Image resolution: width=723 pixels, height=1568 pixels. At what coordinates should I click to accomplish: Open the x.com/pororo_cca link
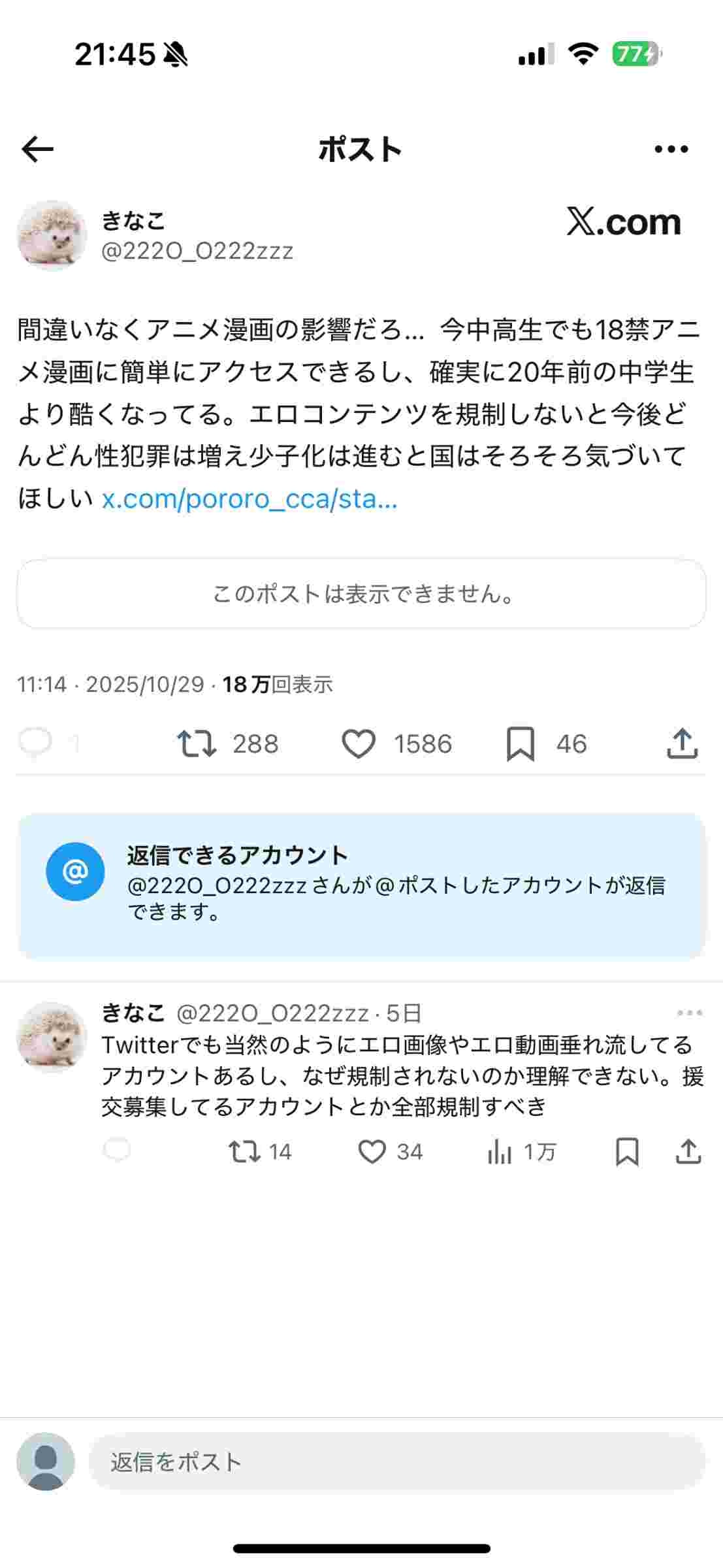point(249,499)
